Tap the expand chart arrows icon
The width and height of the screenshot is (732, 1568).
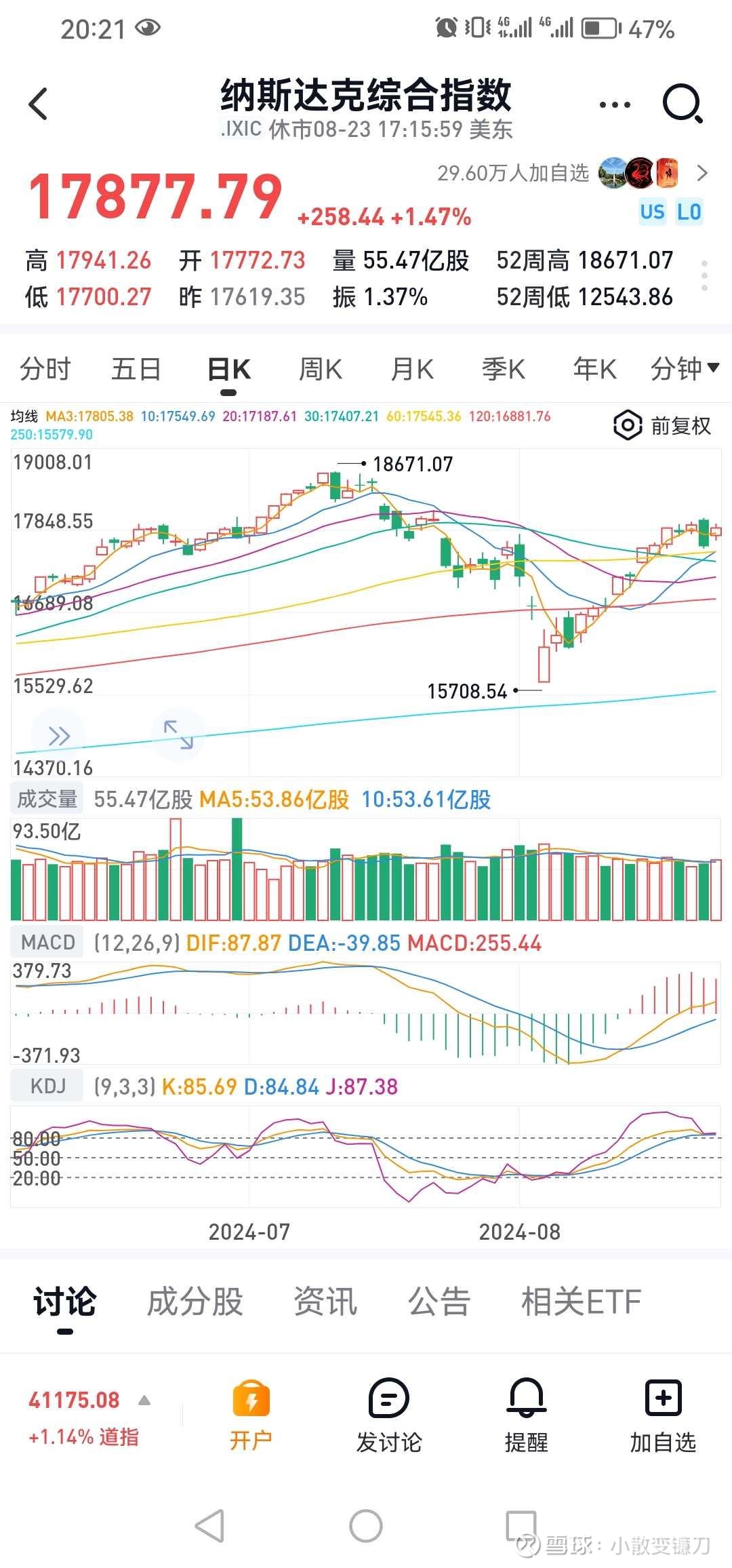pyautogui.click(x=178, y=732)
